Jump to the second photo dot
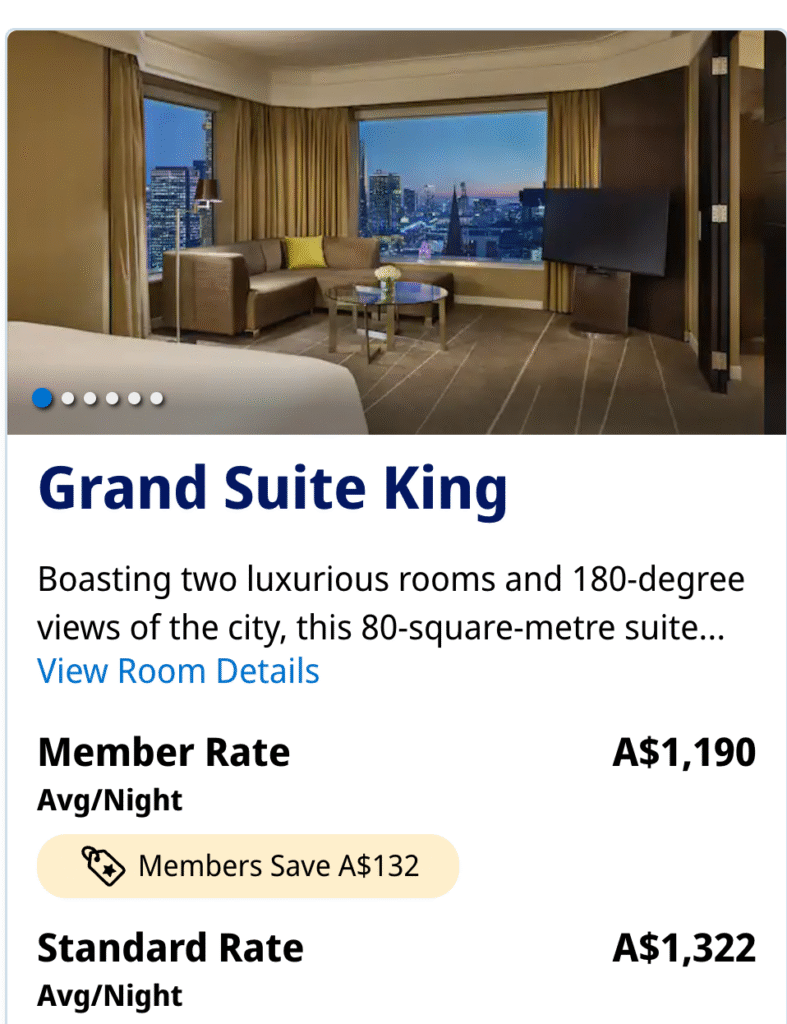Image resolution: width=787 pixels, height=1024 pixels. [x=68, y=398]
